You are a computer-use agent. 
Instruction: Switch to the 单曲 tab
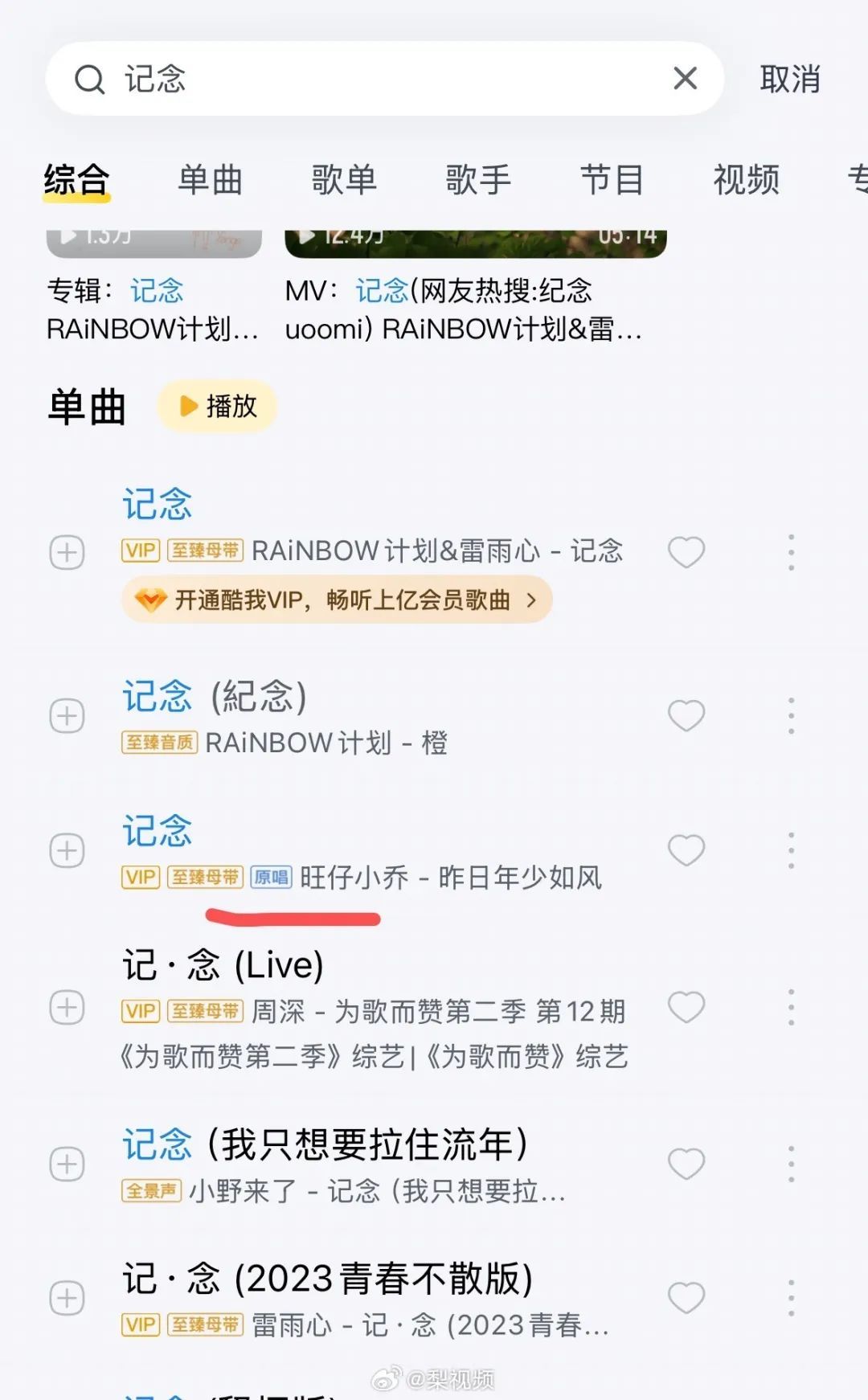210,180
